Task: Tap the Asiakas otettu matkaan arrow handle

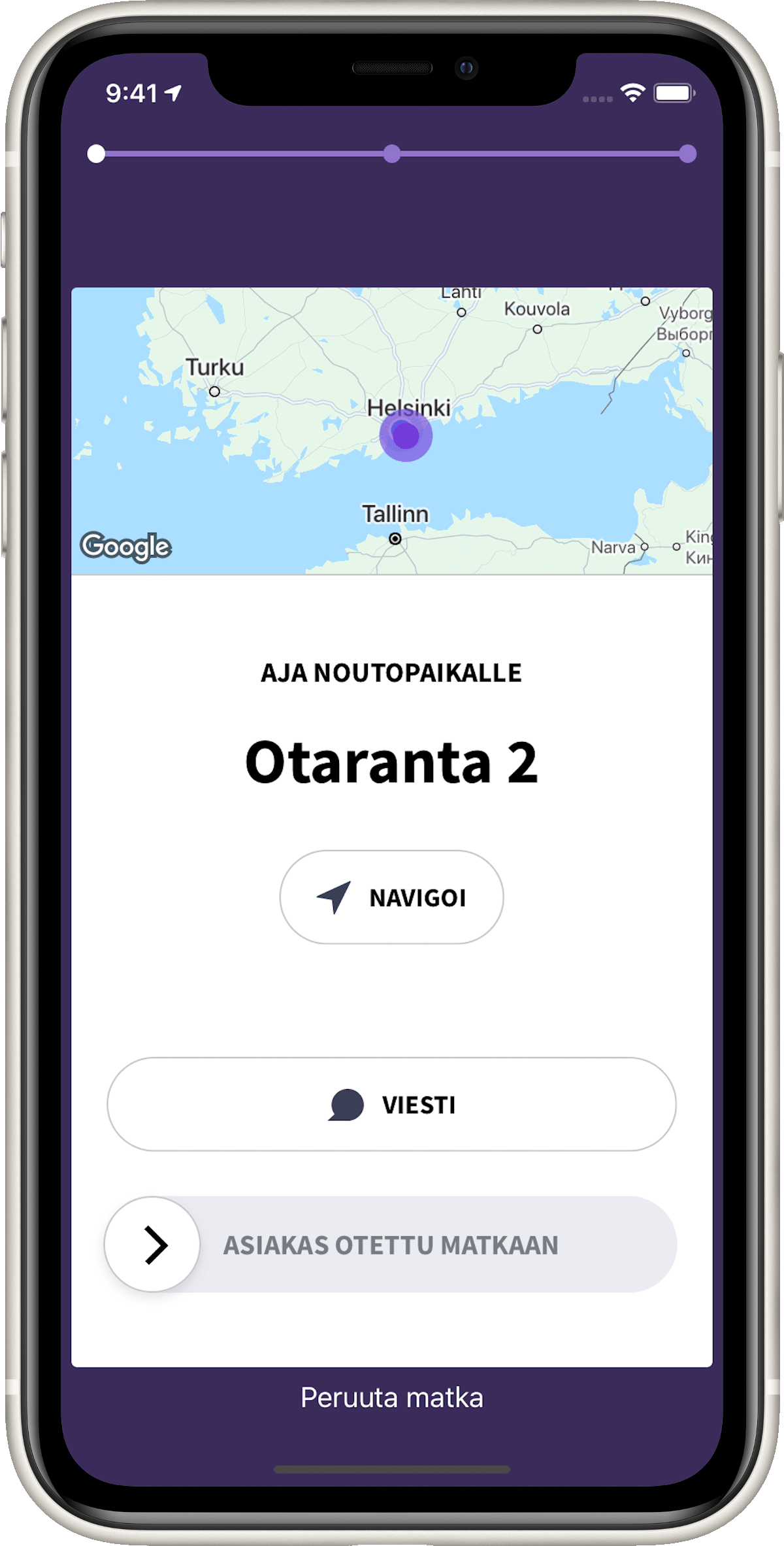Action: [x=153, y=1245]
